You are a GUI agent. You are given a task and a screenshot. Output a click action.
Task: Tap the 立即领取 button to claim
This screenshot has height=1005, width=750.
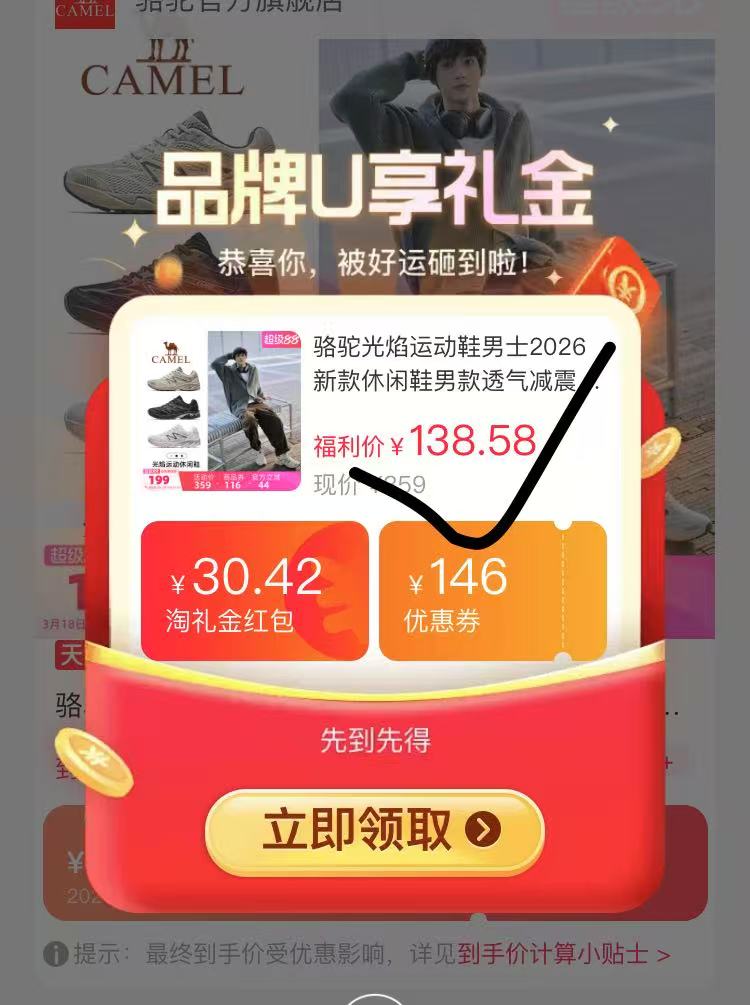375,831
